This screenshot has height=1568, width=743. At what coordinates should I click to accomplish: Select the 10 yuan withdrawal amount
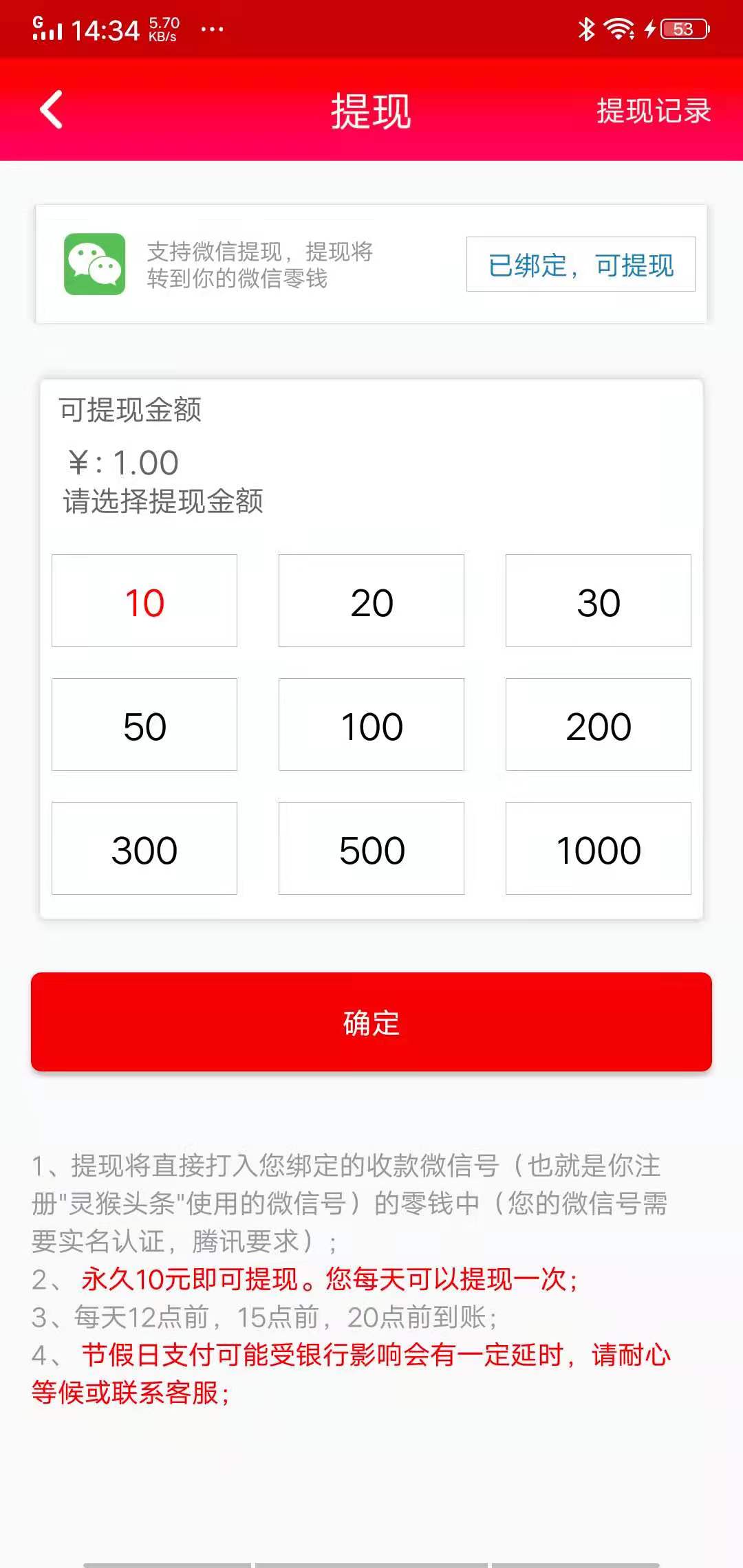[143, 600]
